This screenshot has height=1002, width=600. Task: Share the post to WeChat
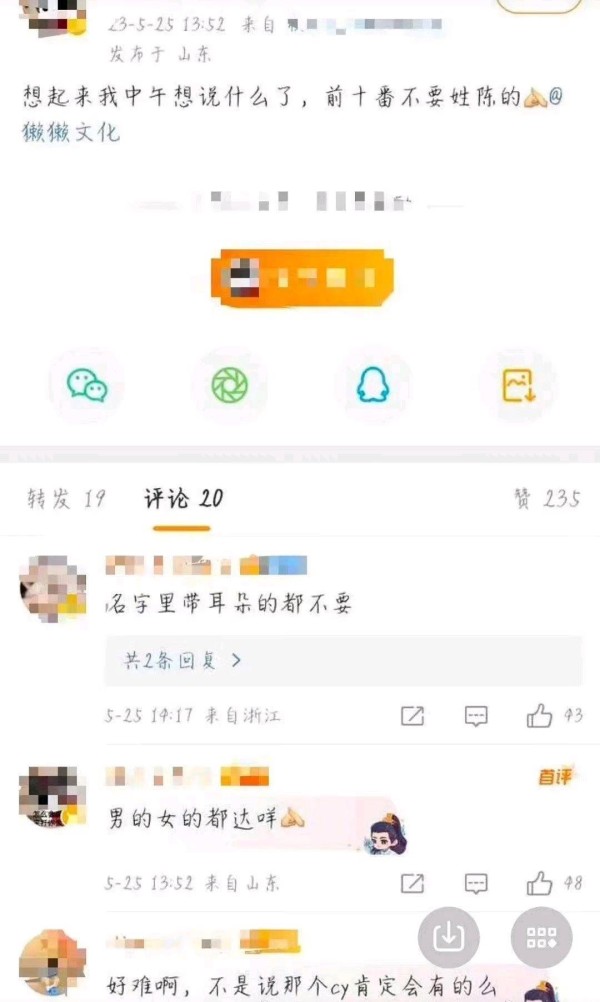88,385
